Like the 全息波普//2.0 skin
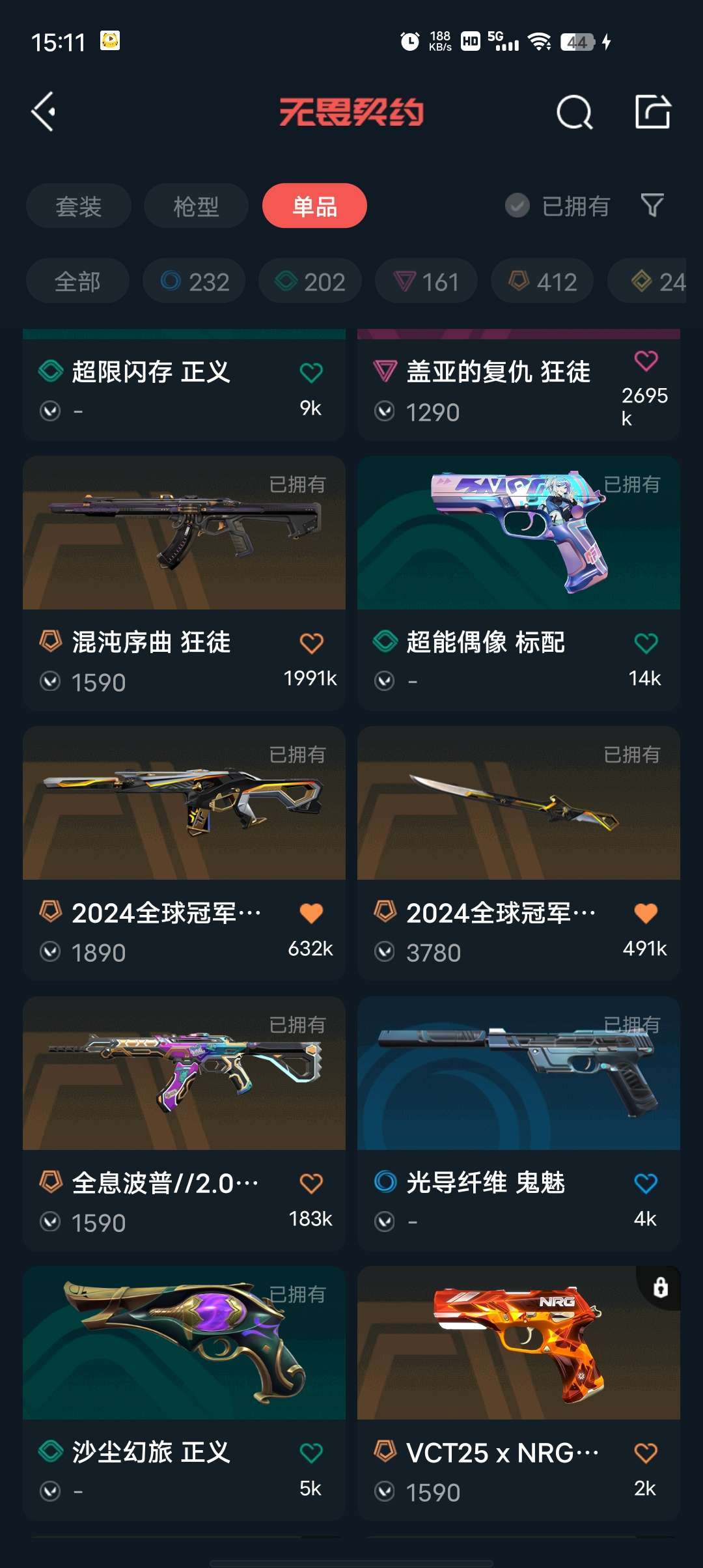This screenshot has height=1568, width=703. [x=311, y=1183]
